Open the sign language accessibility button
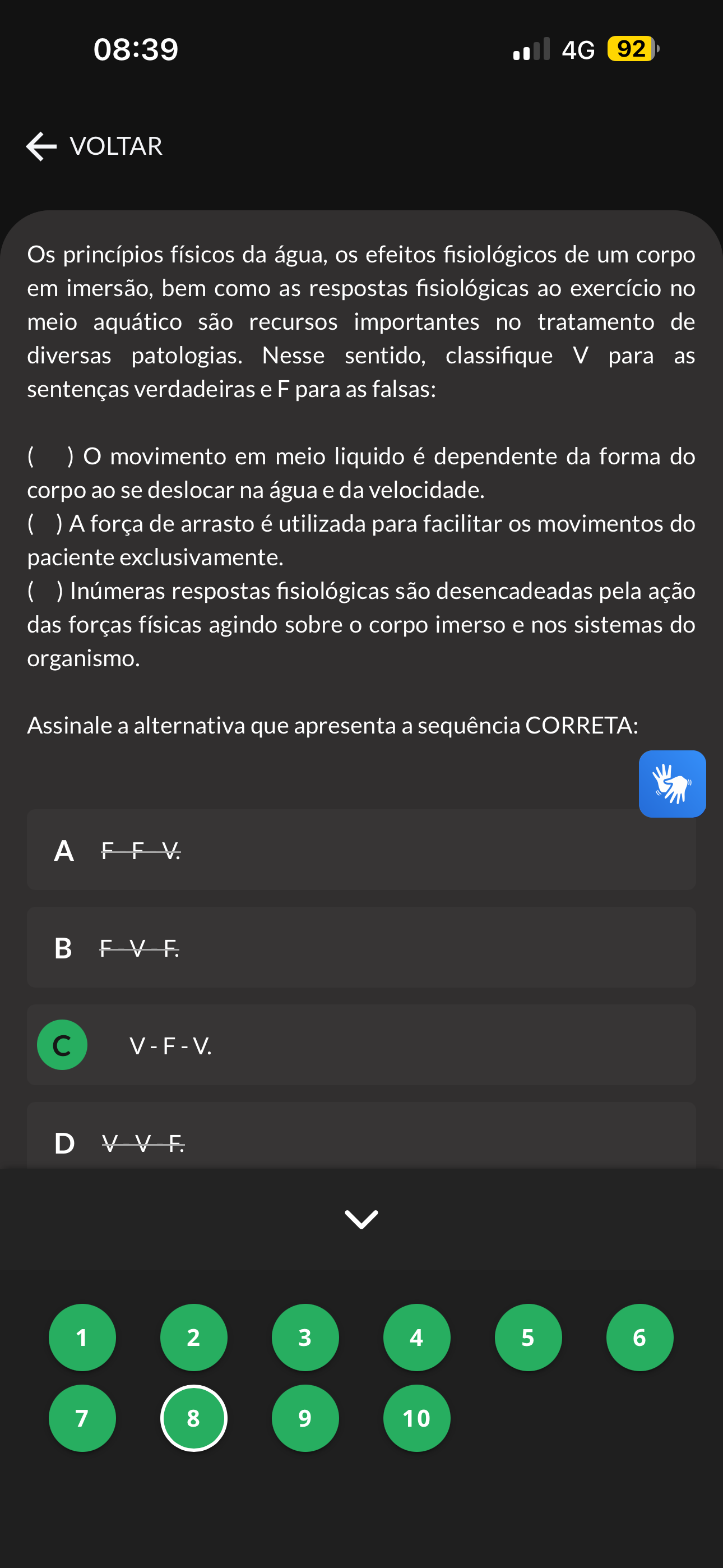 [672, 783]
